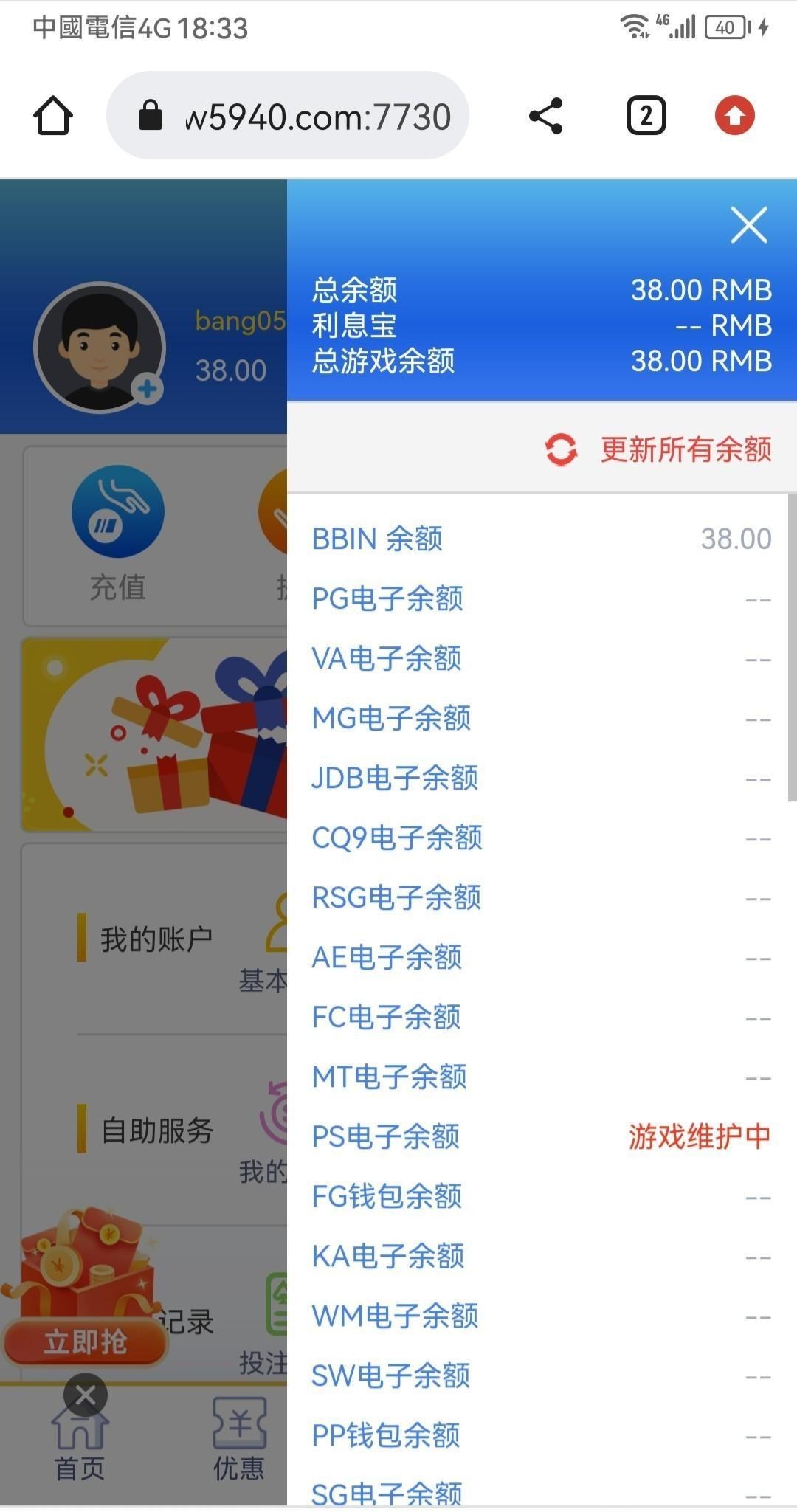
Task: Open the tab switcher showing 2
Action: click(x=646, y=115)
